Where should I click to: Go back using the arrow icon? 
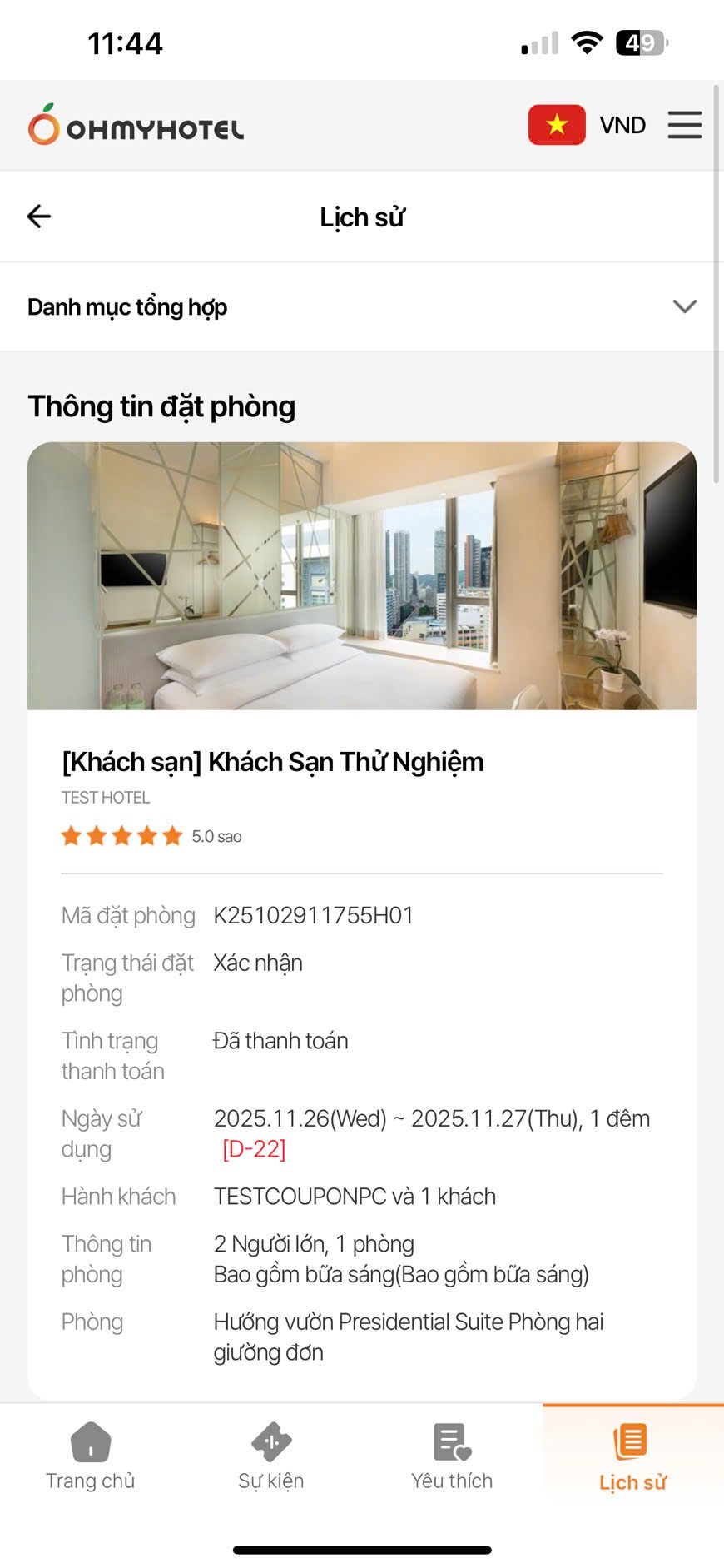click(x=39, y=217)
